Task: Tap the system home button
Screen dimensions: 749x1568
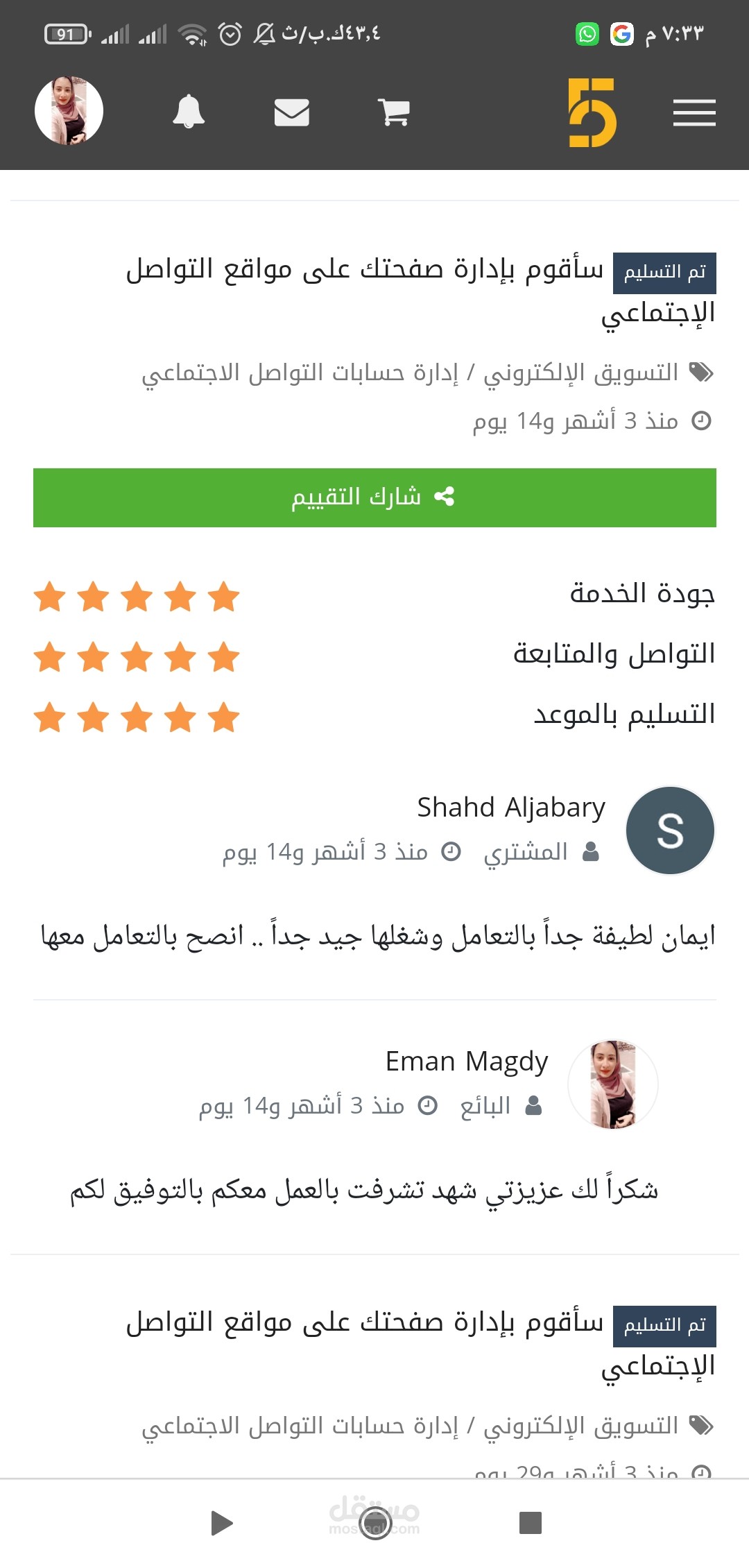Action: 375,1524
